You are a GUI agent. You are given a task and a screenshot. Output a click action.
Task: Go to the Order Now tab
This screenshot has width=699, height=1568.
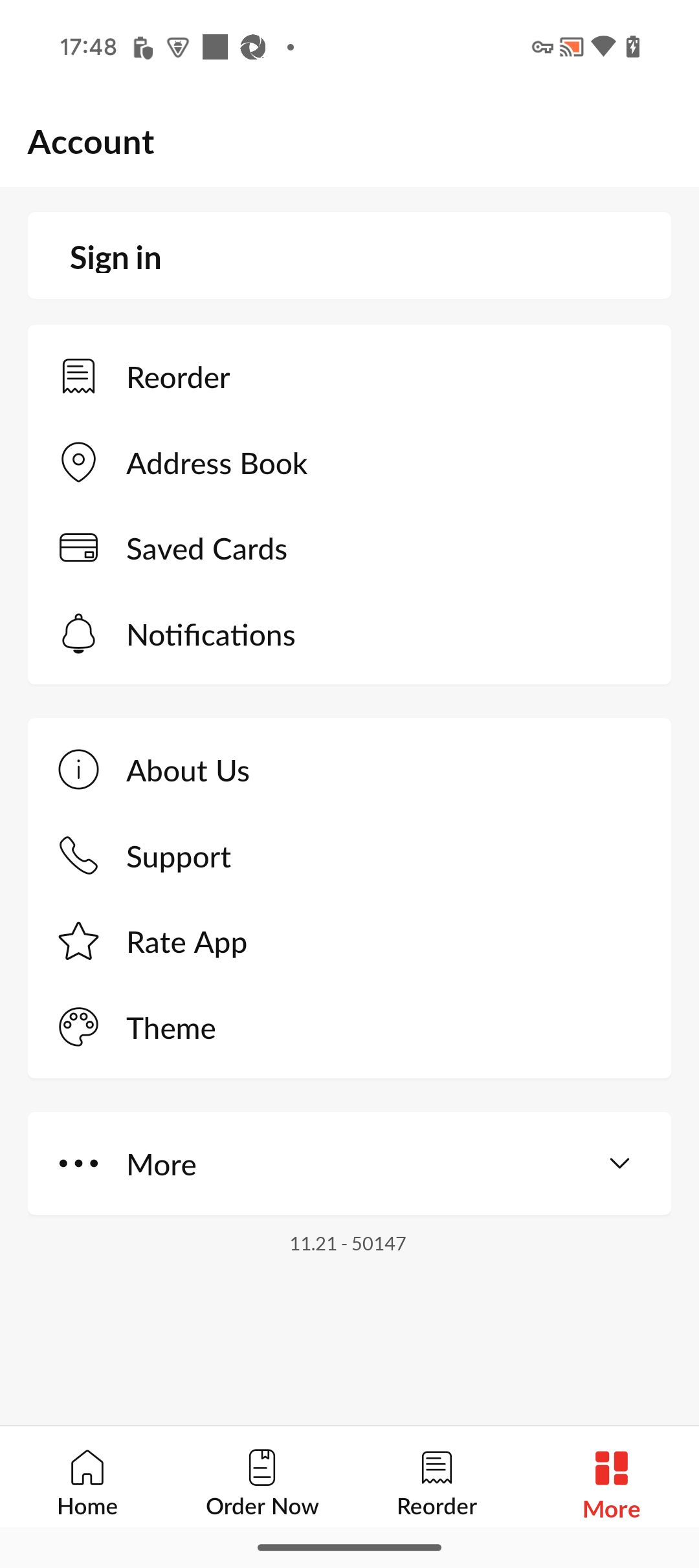(x=262, y=1483)
